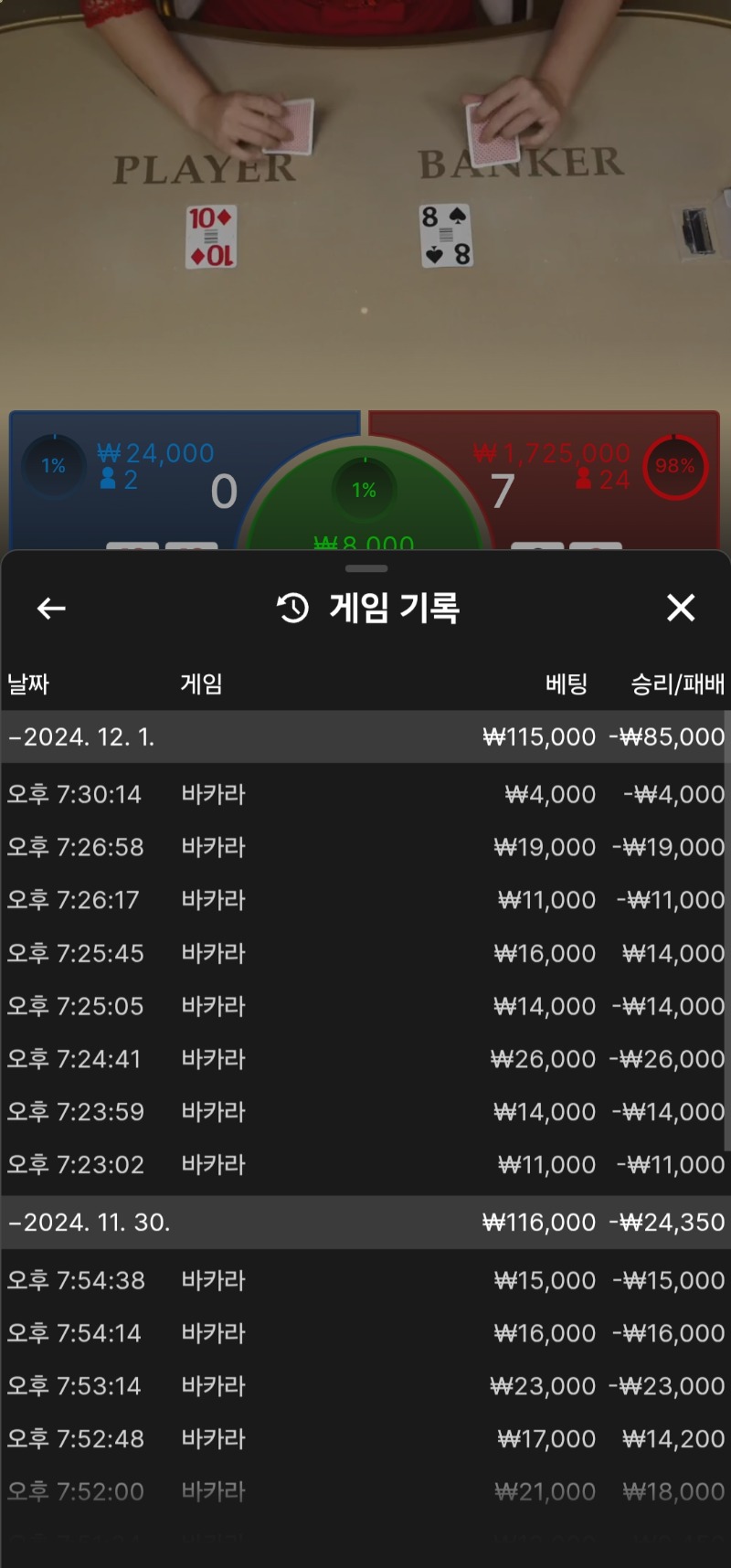Open the 7:25:45 baccarat round record
Screen dimensions: 731x1568
(365, 953)
